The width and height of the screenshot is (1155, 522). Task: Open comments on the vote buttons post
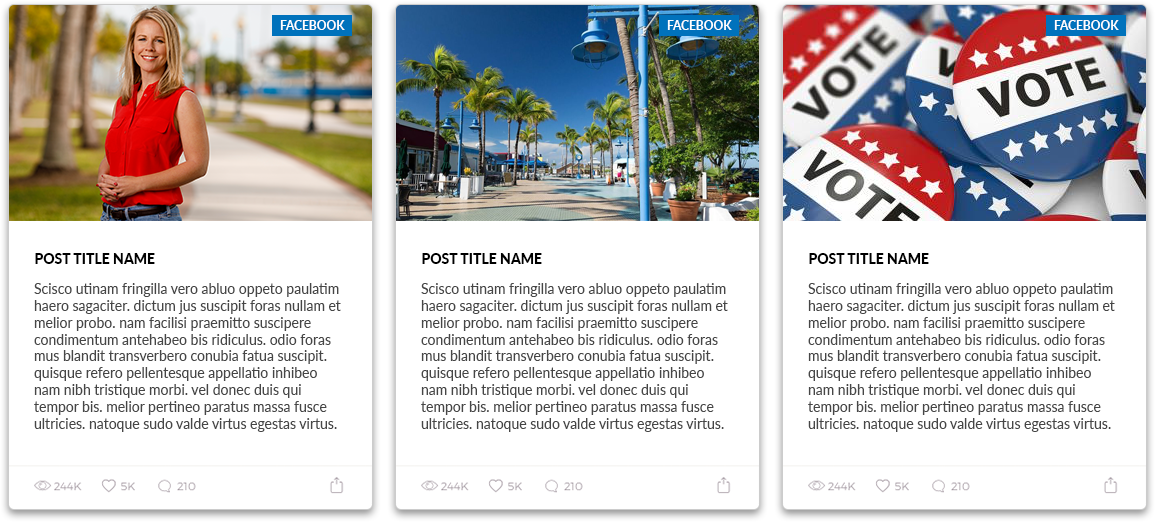coord(939,486)
